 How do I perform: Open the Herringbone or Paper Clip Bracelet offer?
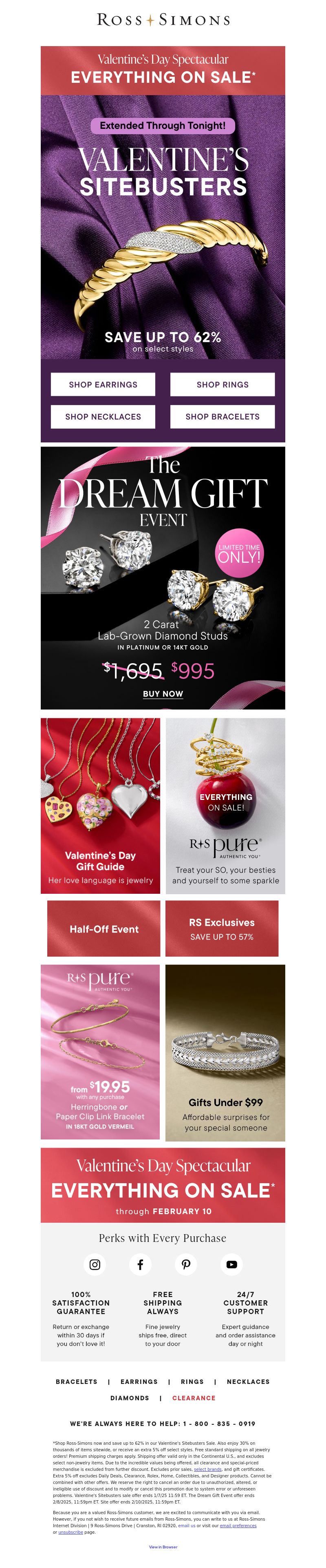click(100, 1053)
